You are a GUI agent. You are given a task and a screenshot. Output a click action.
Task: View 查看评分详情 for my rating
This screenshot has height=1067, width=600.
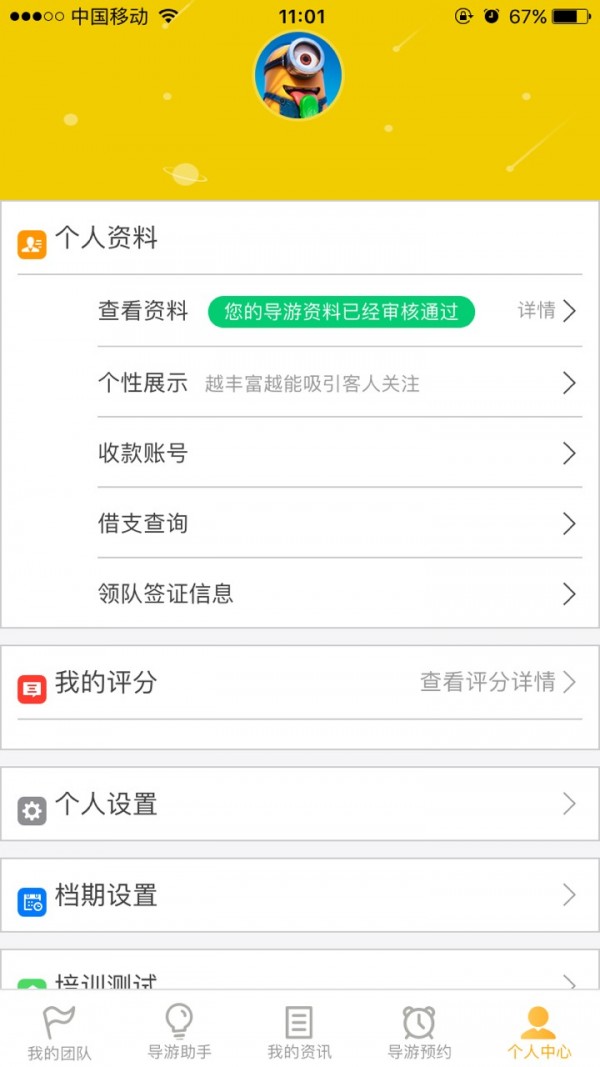coord(497,683)
